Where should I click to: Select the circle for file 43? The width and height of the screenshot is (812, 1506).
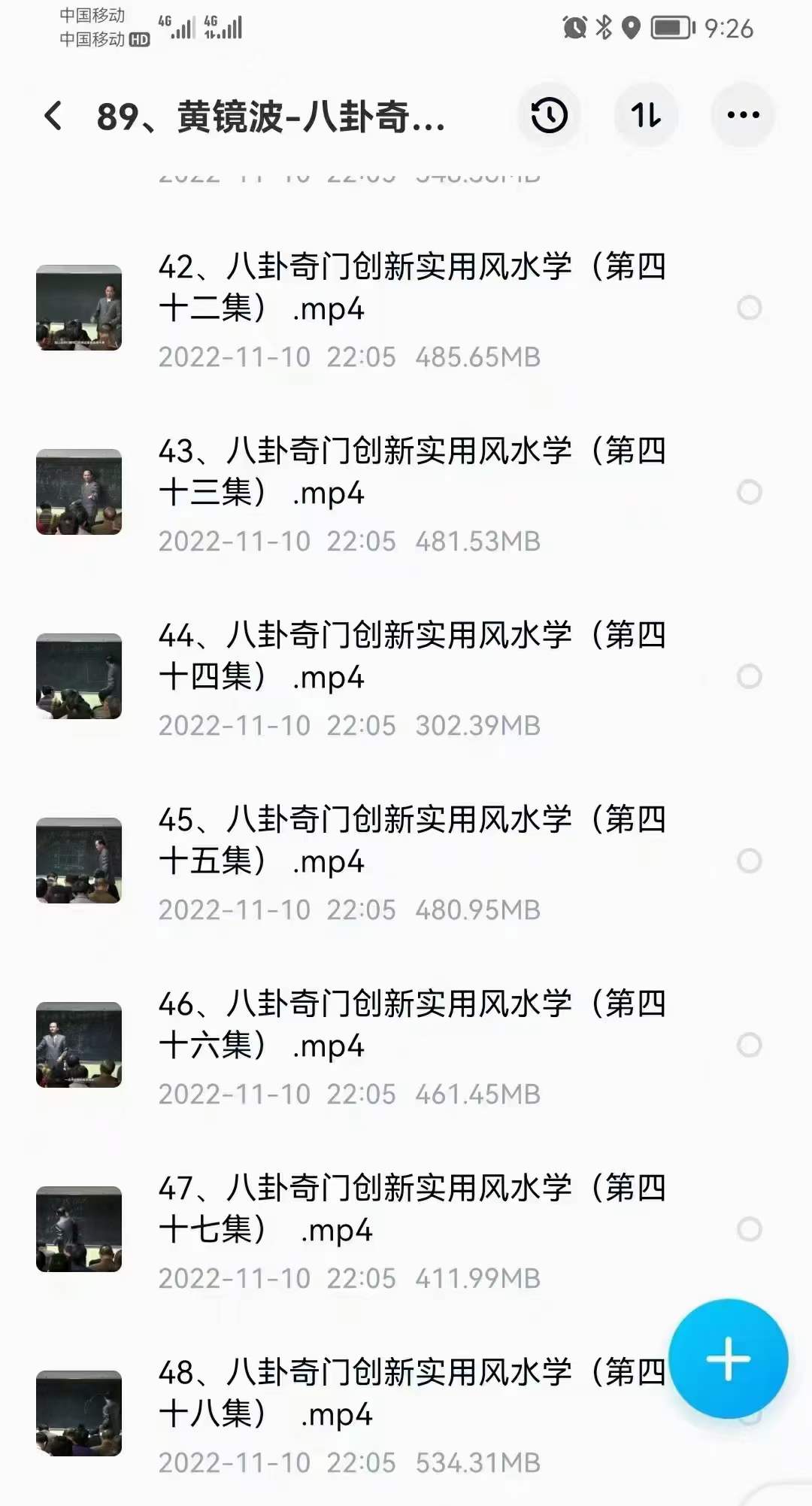(749, 492)
